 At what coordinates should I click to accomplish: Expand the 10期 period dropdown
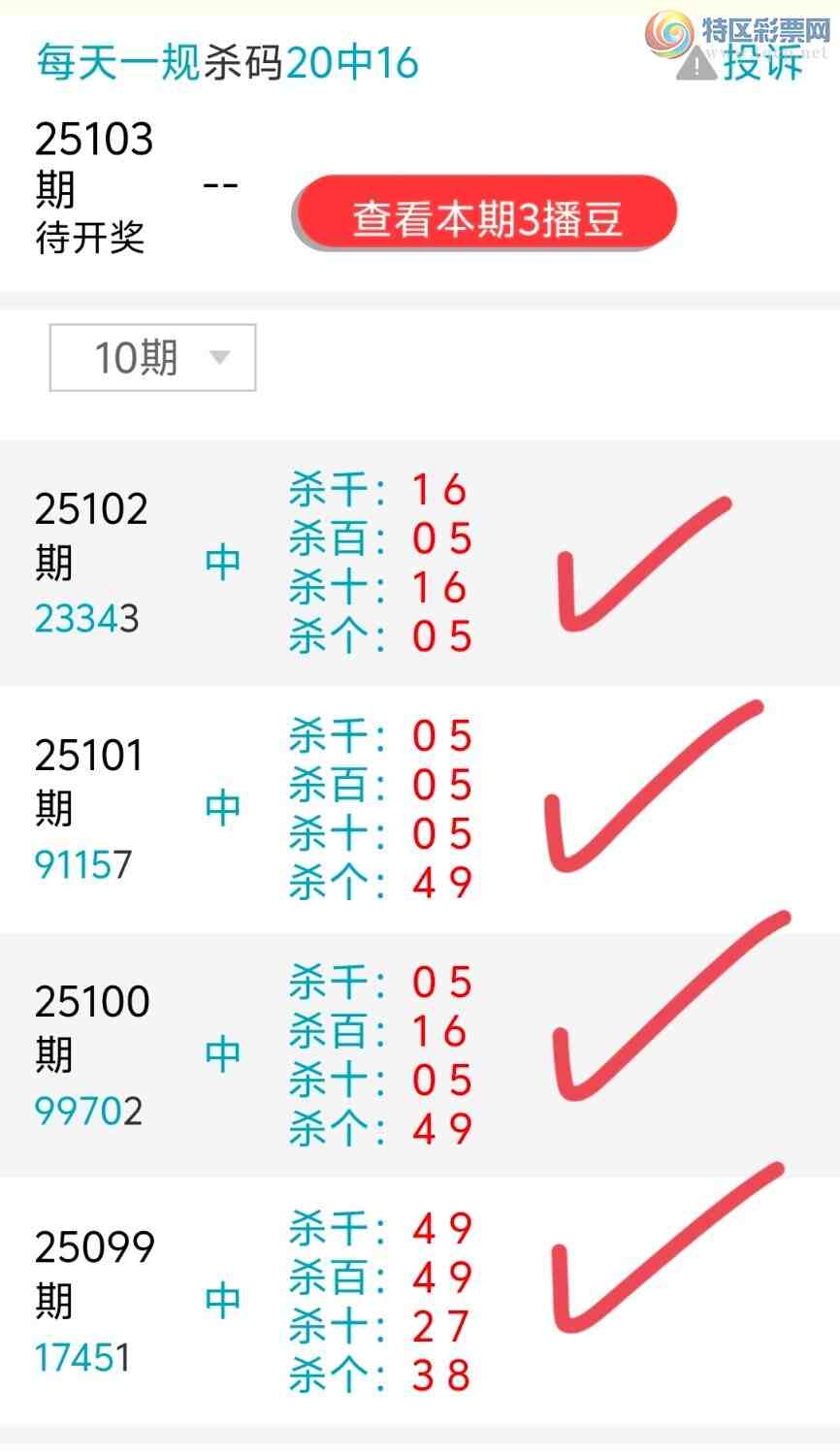click(153, 358)
